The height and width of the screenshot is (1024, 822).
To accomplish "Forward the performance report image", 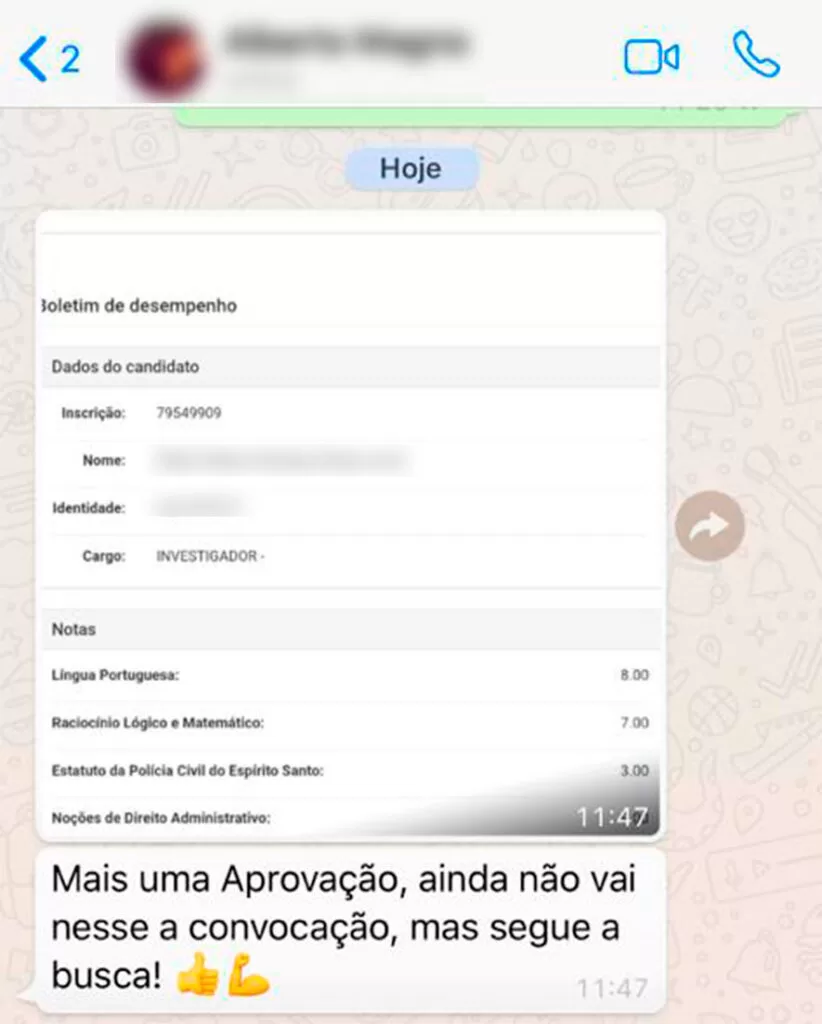I will point(709,525).
